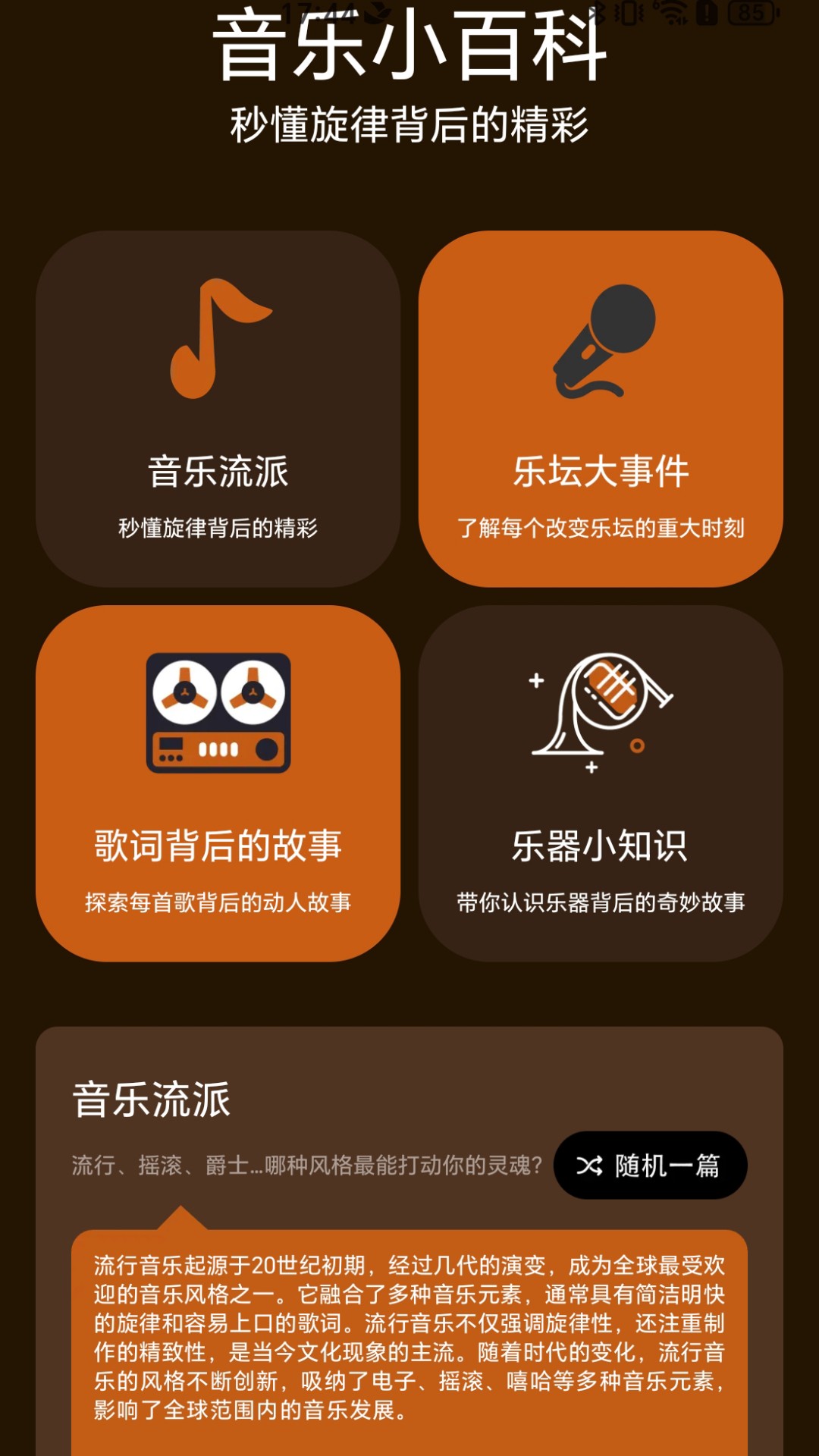Open the Wi-Fi icon in the status bar
The height and width of the screenshot is (1456, 819).
(x=670, y=11)
